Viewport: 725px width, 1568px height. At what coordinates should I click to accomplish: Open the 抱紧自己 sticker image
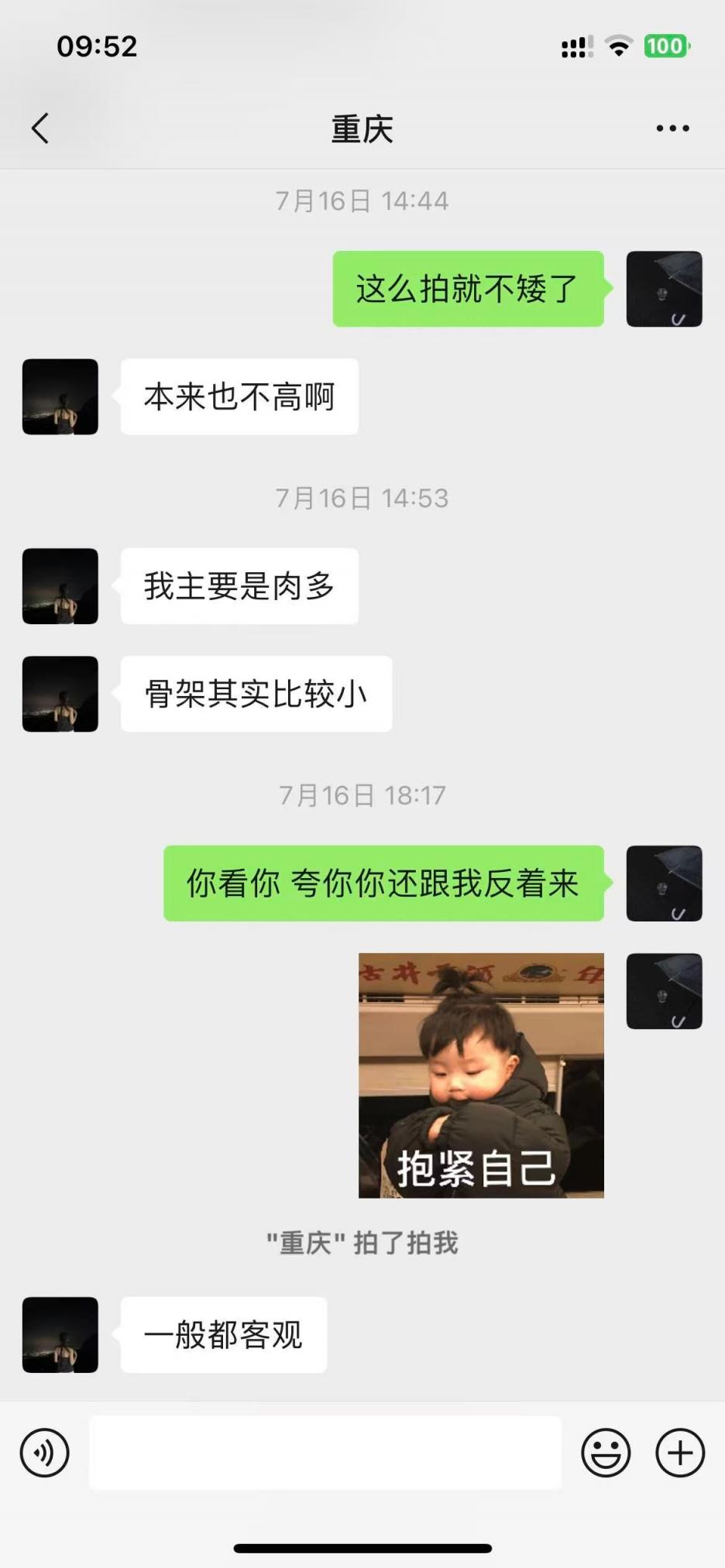[x=481, y=1076]
